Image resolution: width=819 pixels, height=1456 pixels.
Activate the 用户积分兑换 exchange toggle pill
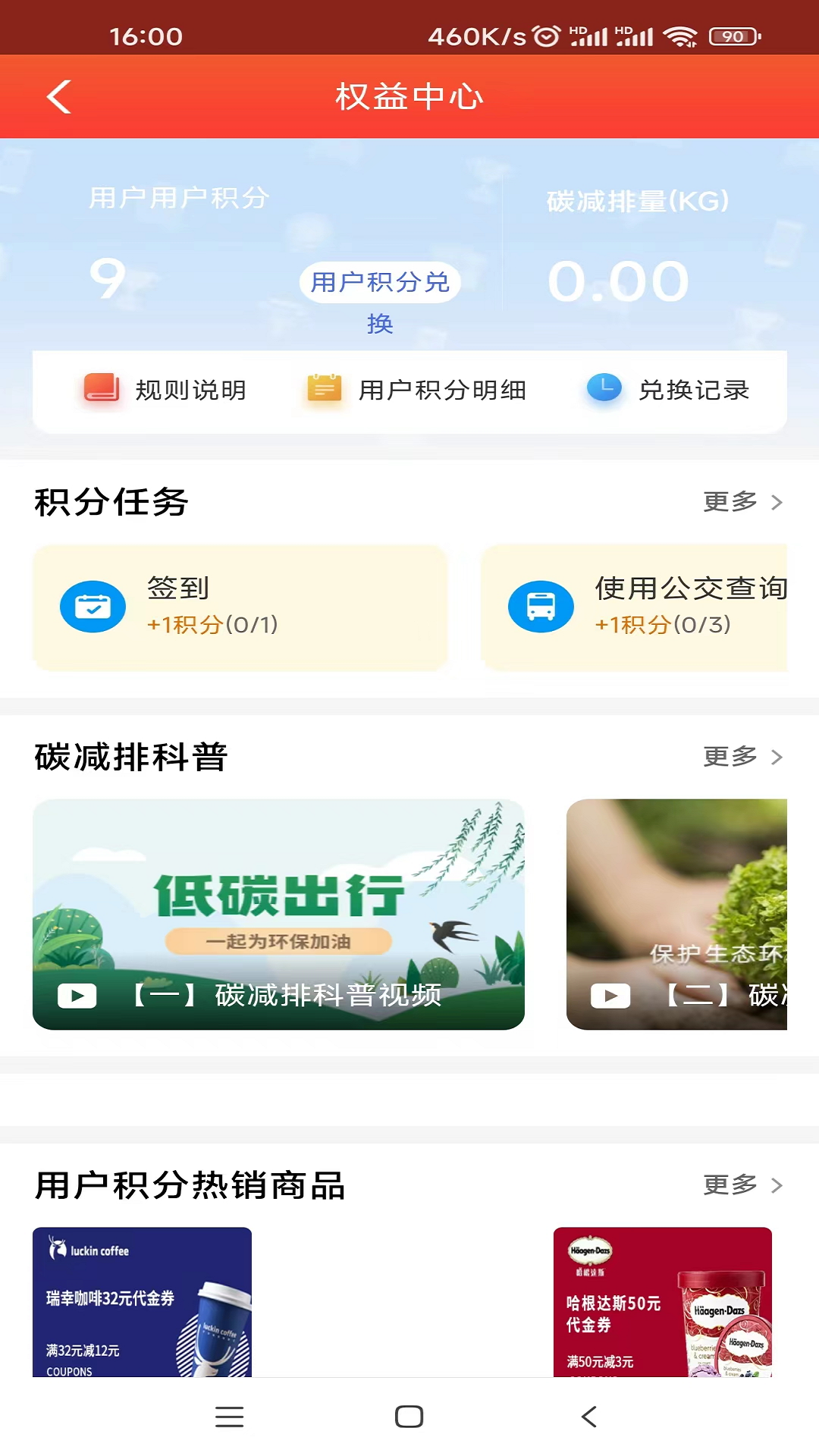point(379,282)
